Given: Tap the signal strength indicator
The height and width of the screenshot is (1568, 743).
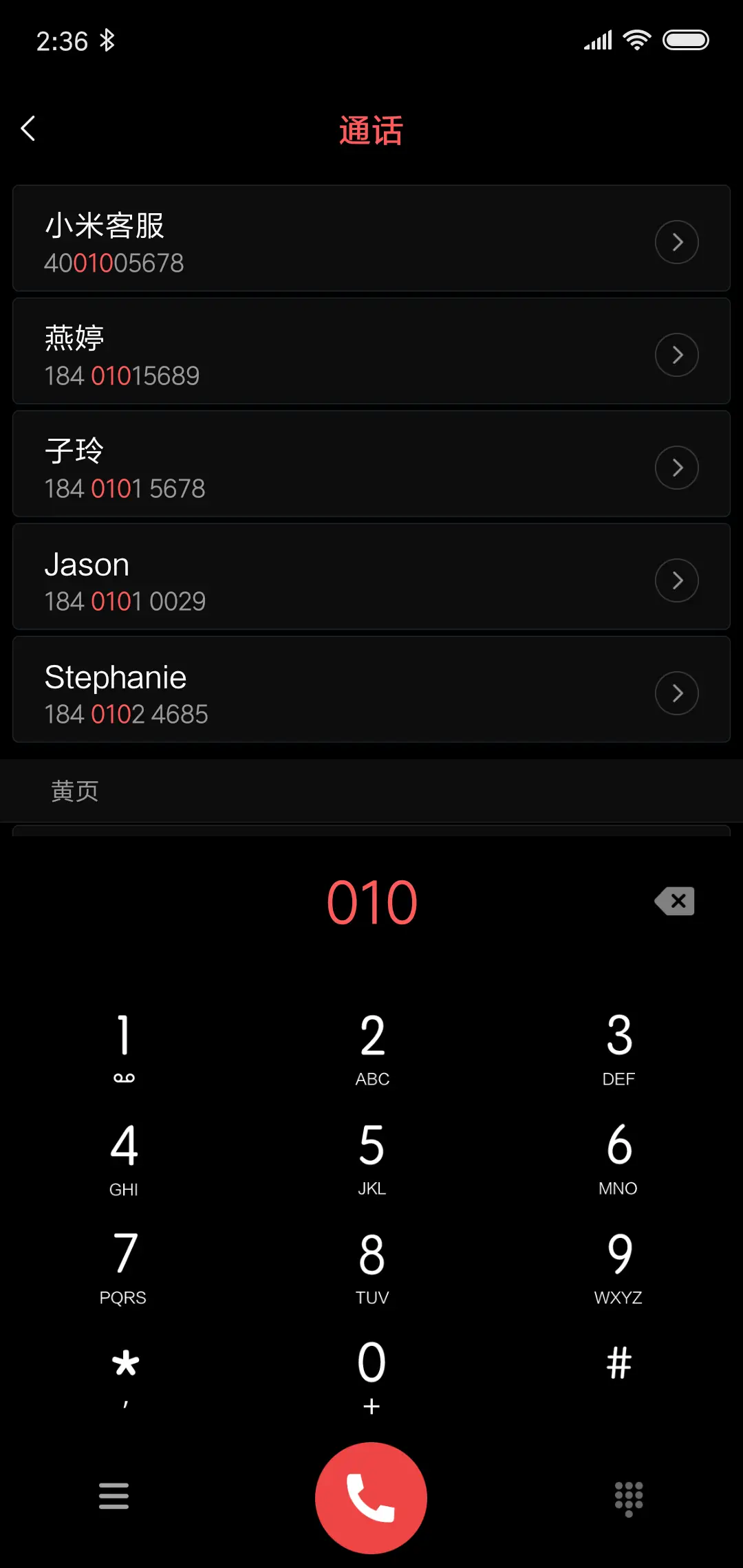Looking at the screenshot, I should [596, 40].
